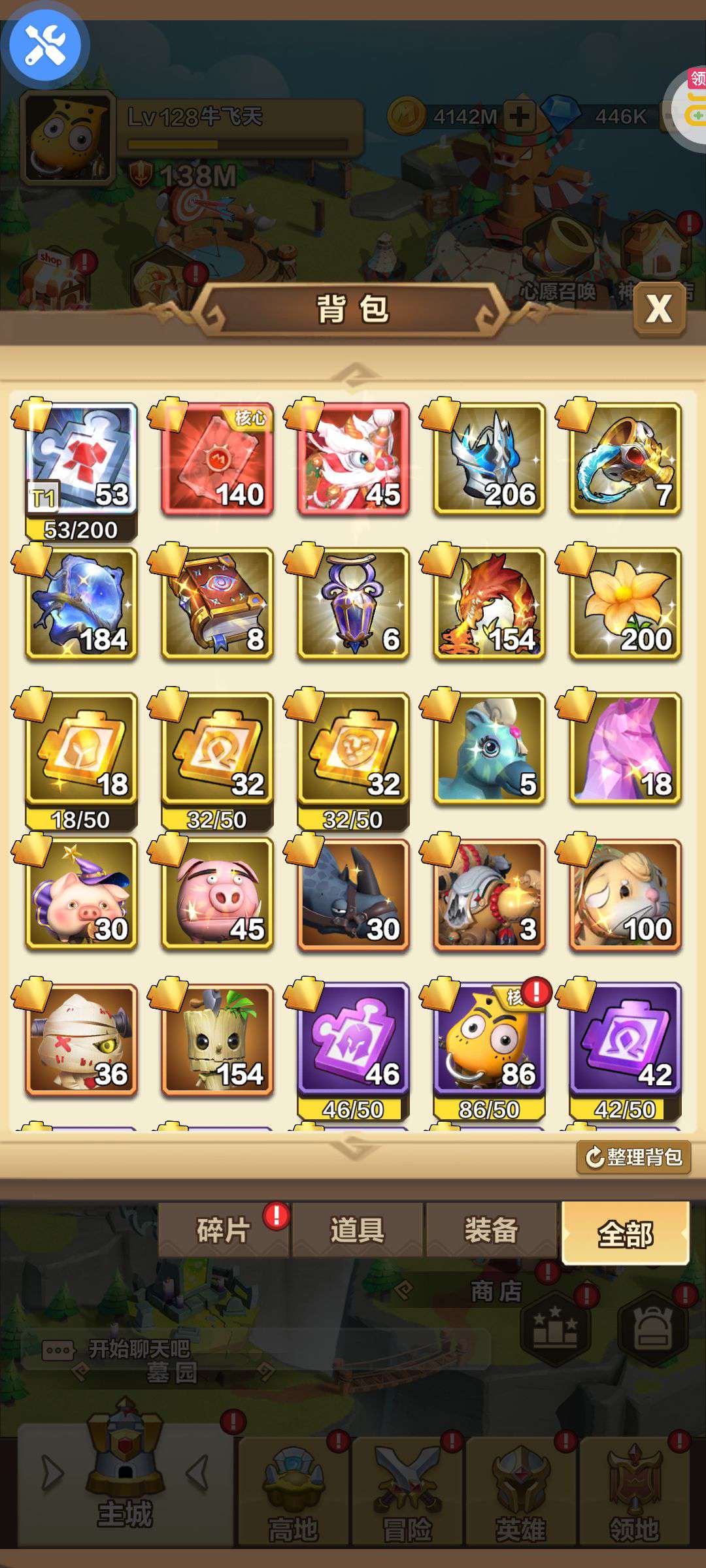Tap the 整理背包 sort button
The width and height of the screenshot is (706, 1568).
(633, 1157)
